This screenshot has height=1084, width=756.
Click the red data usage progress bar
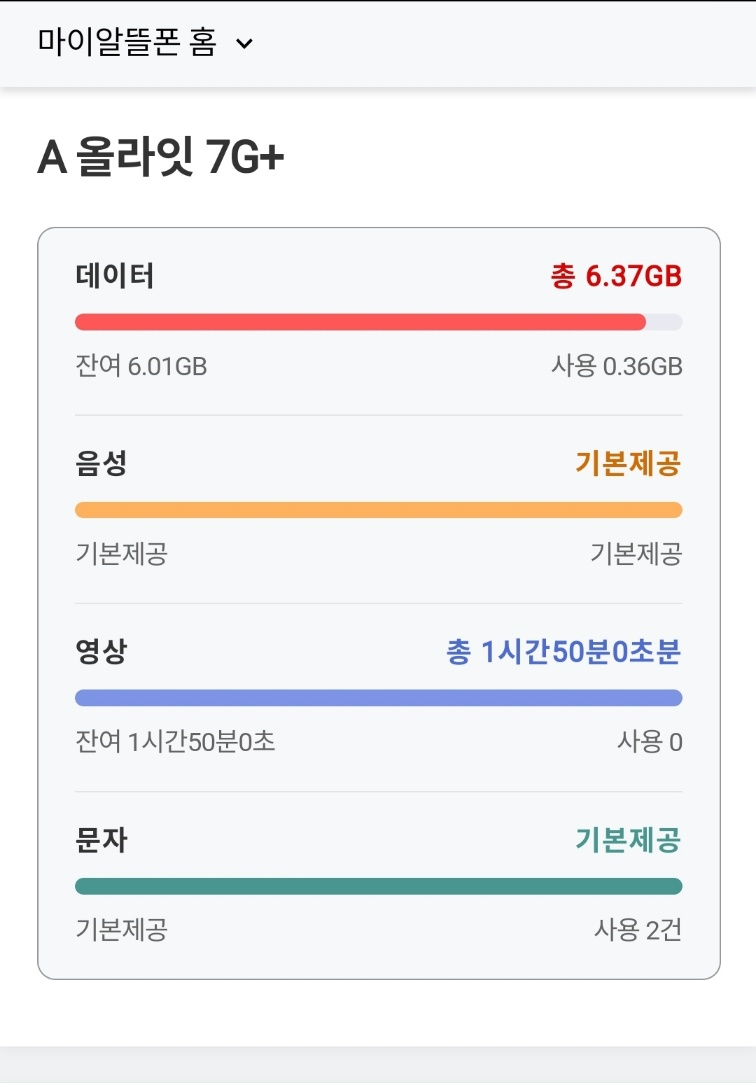pyautogui.click(x=378, y=322)
